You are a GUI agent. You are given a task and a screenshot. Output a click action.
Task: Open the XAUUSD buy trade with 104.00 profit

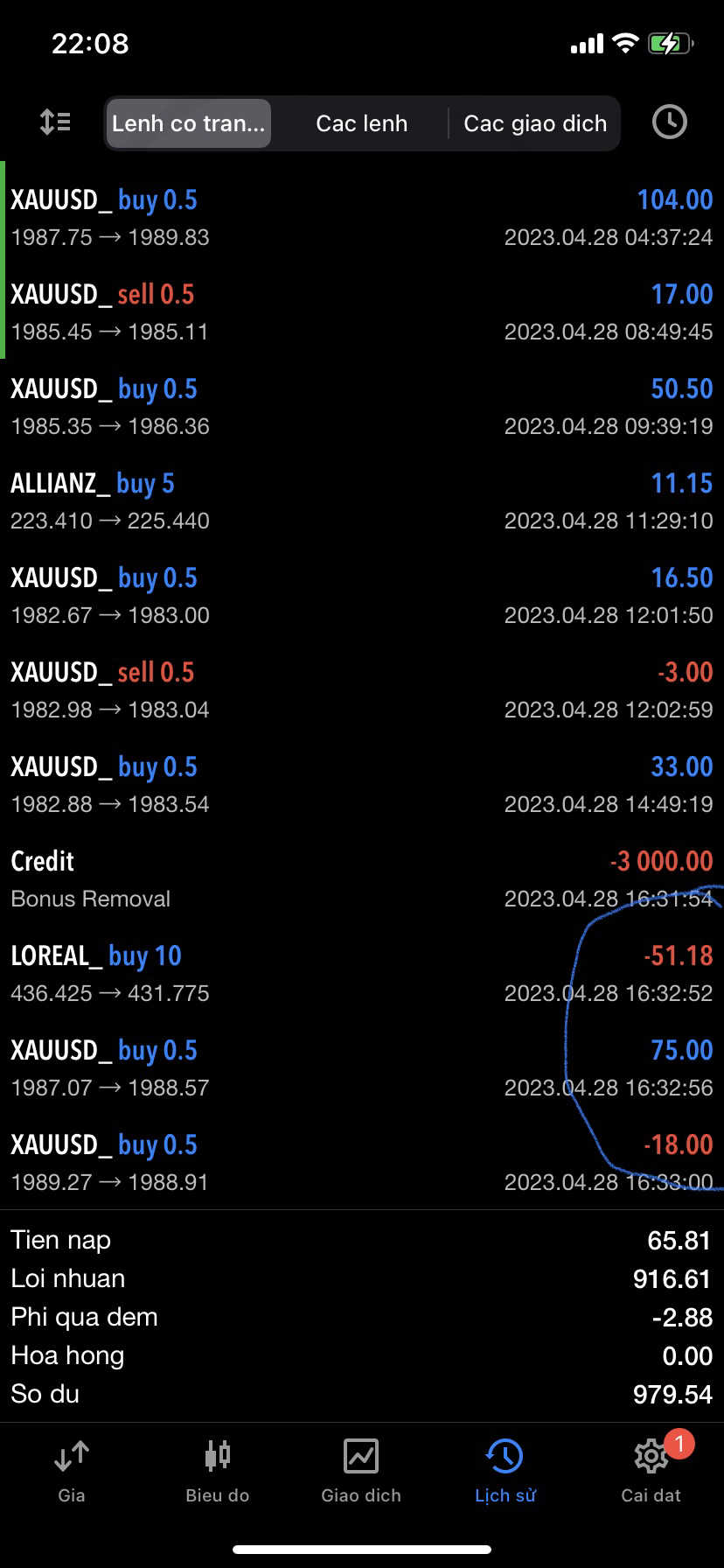(x=361, y=217)
